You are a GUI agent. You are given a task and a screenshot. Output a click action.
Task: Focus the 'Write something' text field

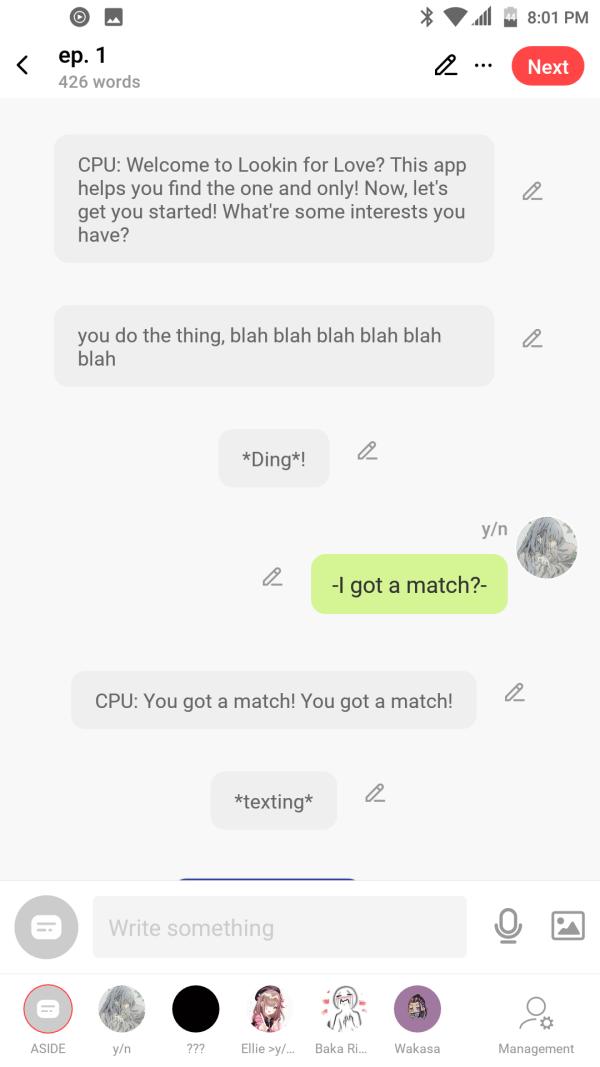click(279, 927)
